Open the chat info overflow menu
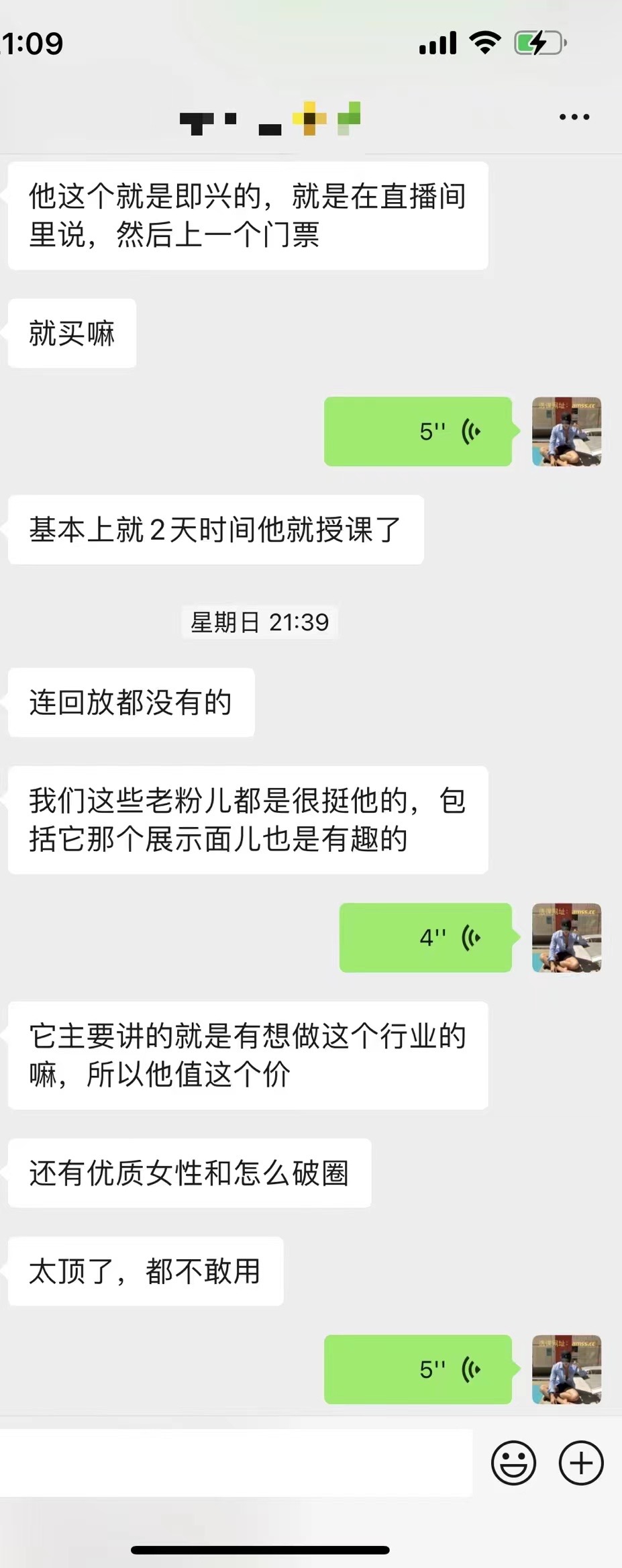This screenshot has height=1568, width=622. click(x=574, y=117)
